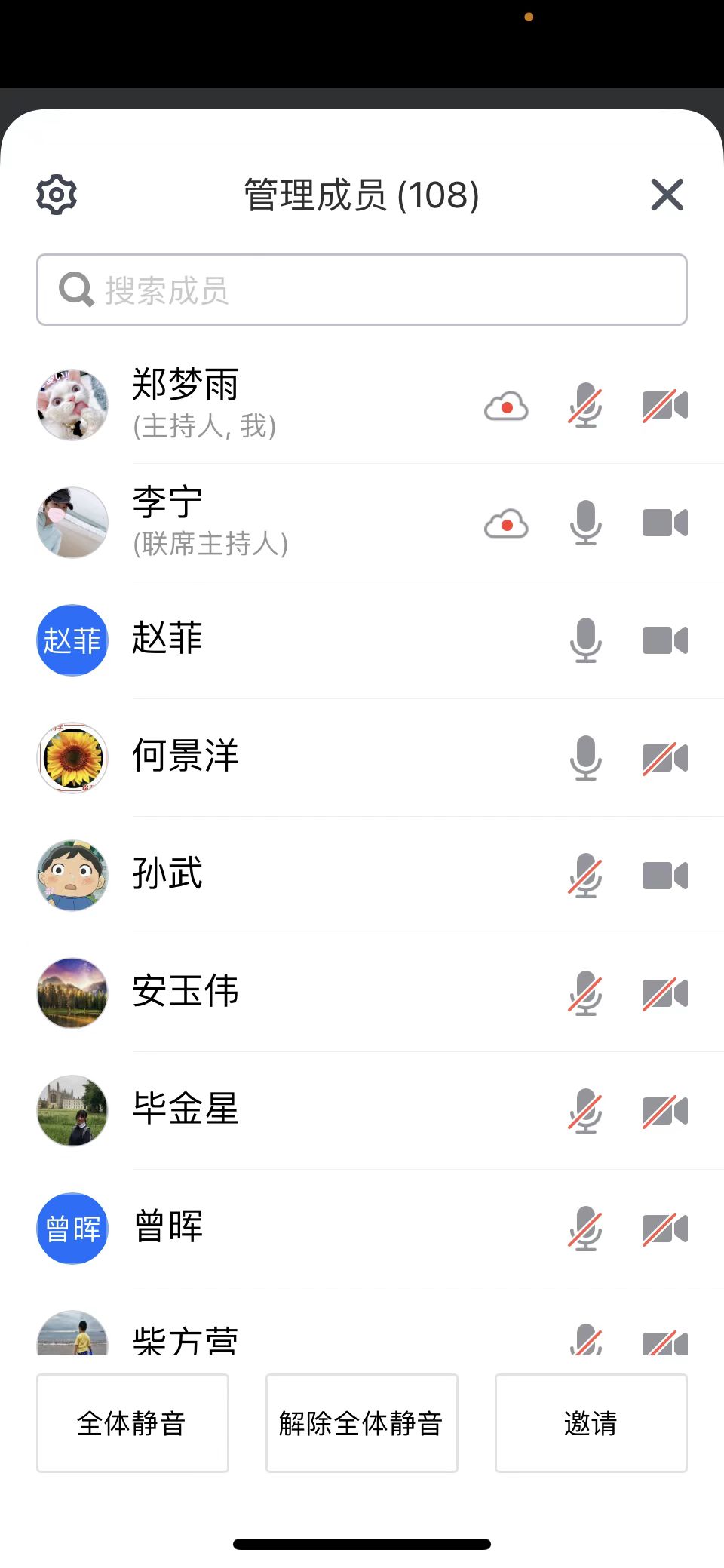This screenshot has height=1568, width=724.
Task: Unmute everyone with 解除全体静音
Action: coord(361,1422)
